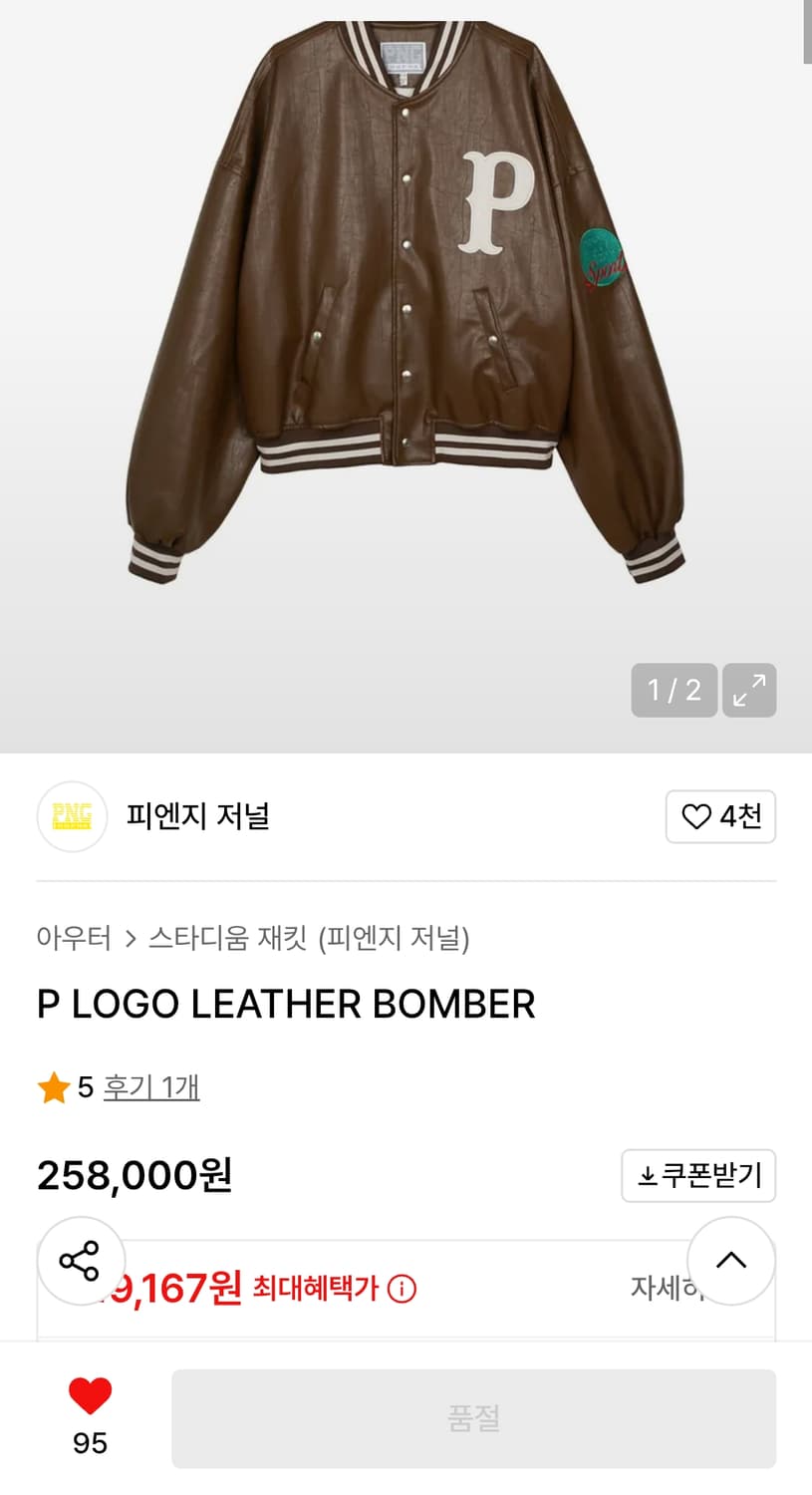
Task: Click the 1 / 2 image page indicator
Action: pos(674,690)
